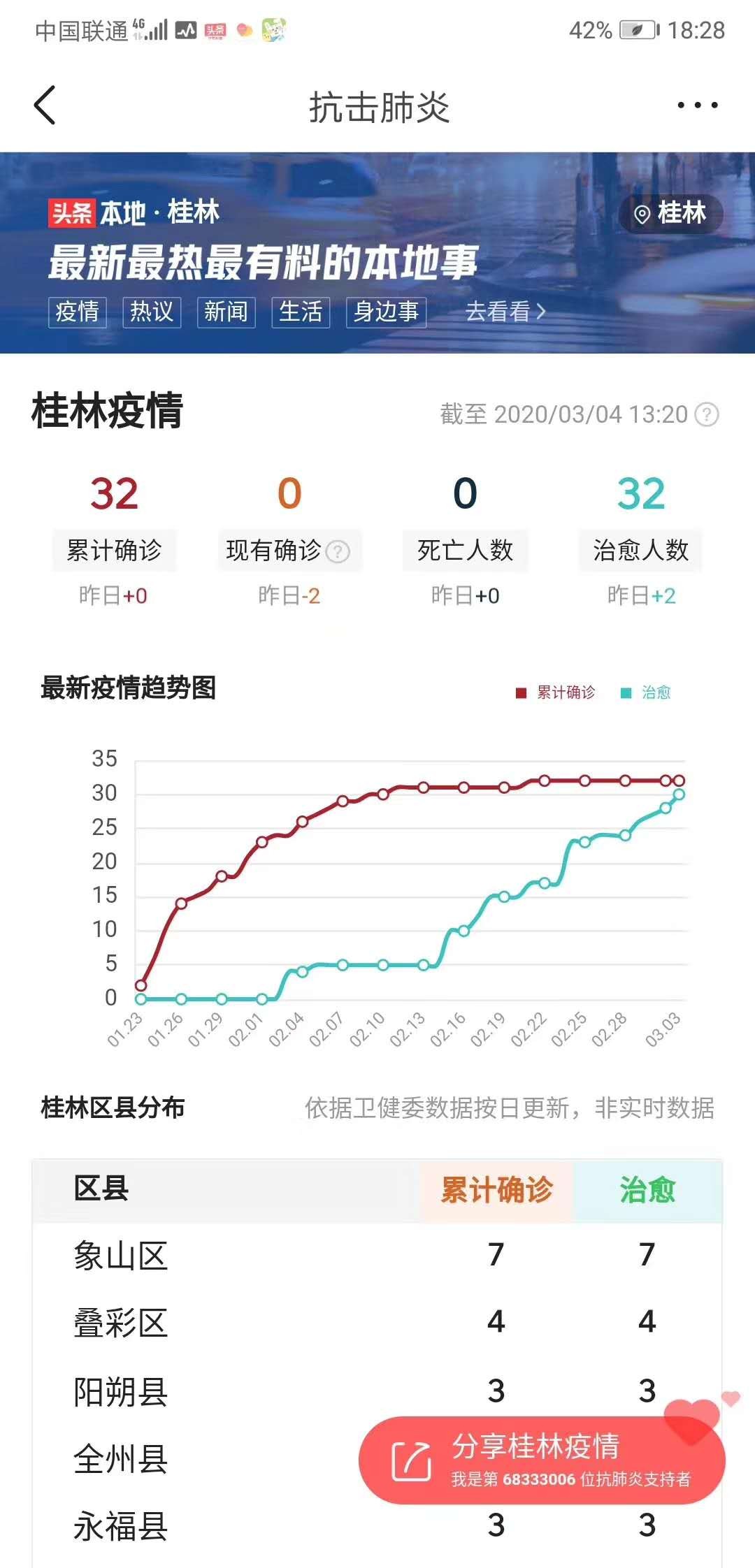Switch to the 身边事 tab
Viewport: 755px width, 1568px height.
[387, 313]
